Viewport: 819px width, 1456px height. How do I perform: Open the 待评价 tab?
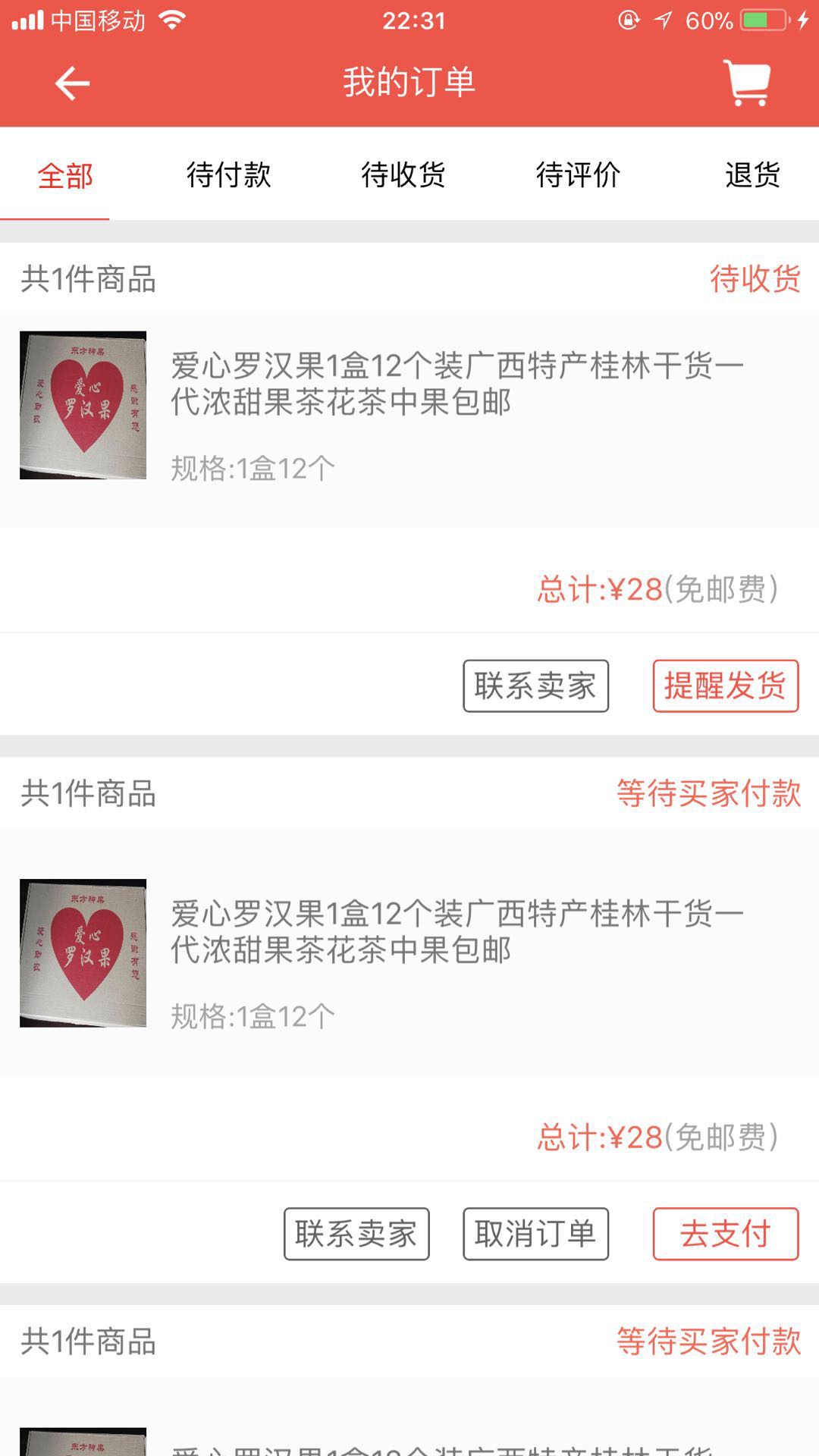578,176
